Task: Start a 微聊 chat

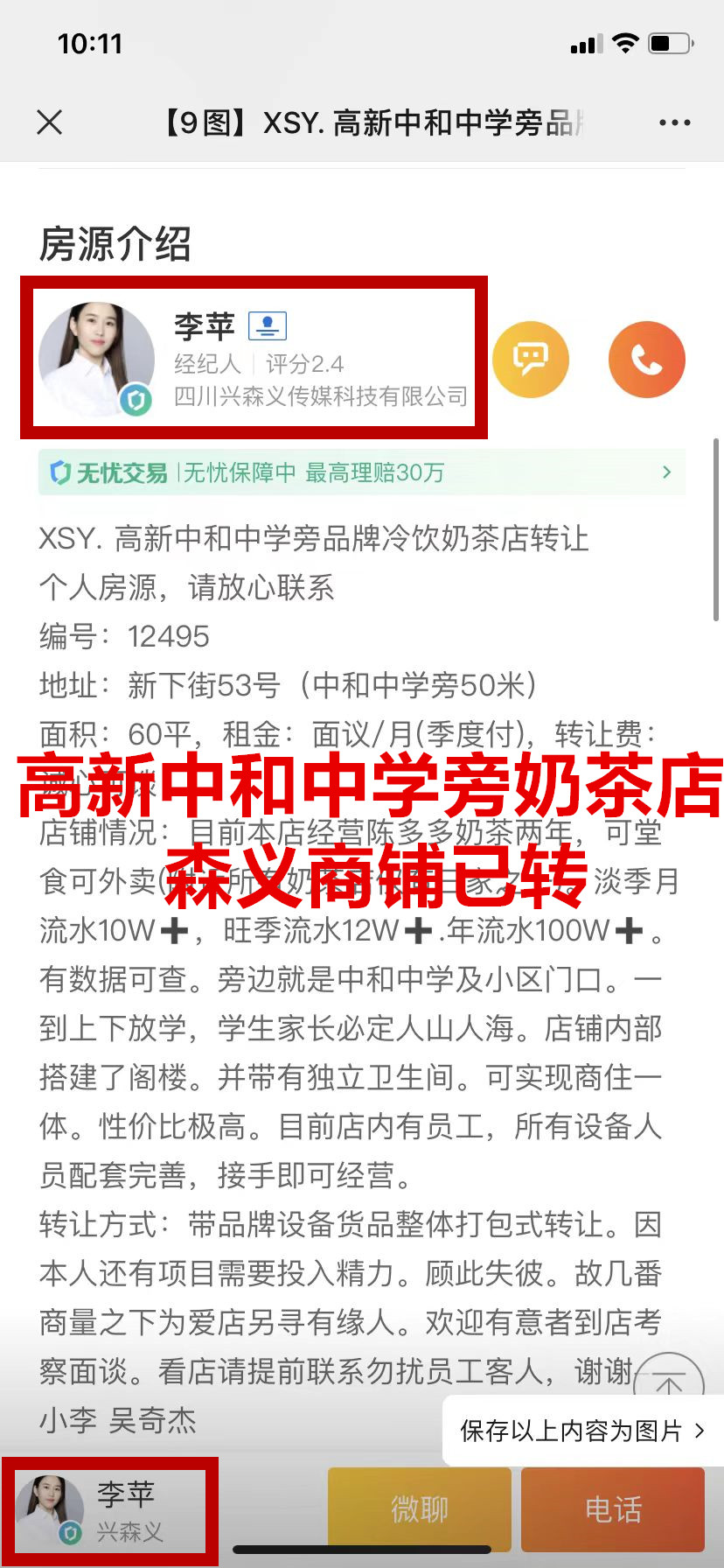Action: click(419, 1509)
